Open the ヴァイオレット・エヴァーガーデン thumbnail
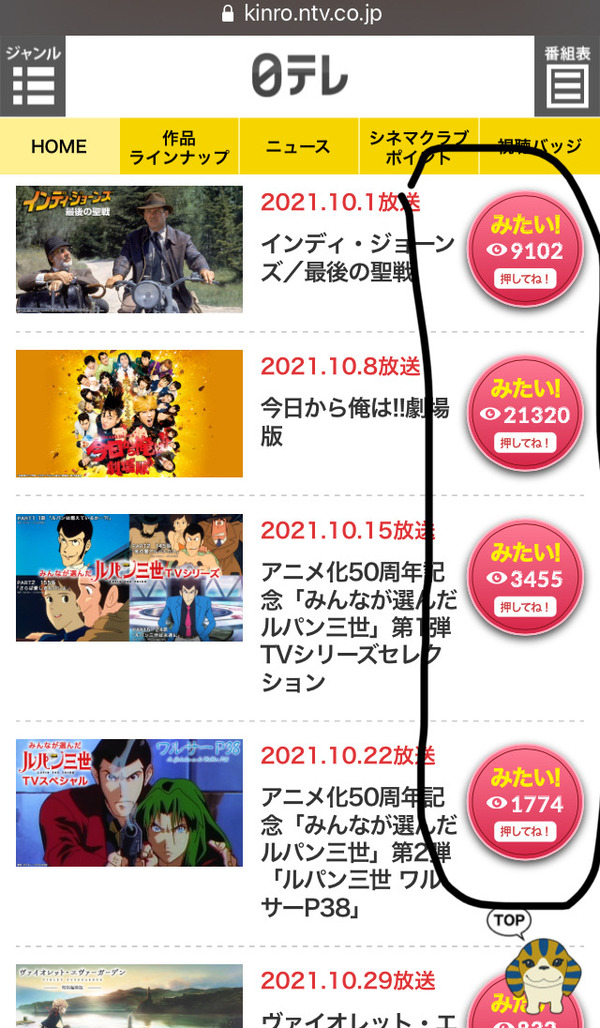This screenshot has width=600, height=1028. (129, 996)
